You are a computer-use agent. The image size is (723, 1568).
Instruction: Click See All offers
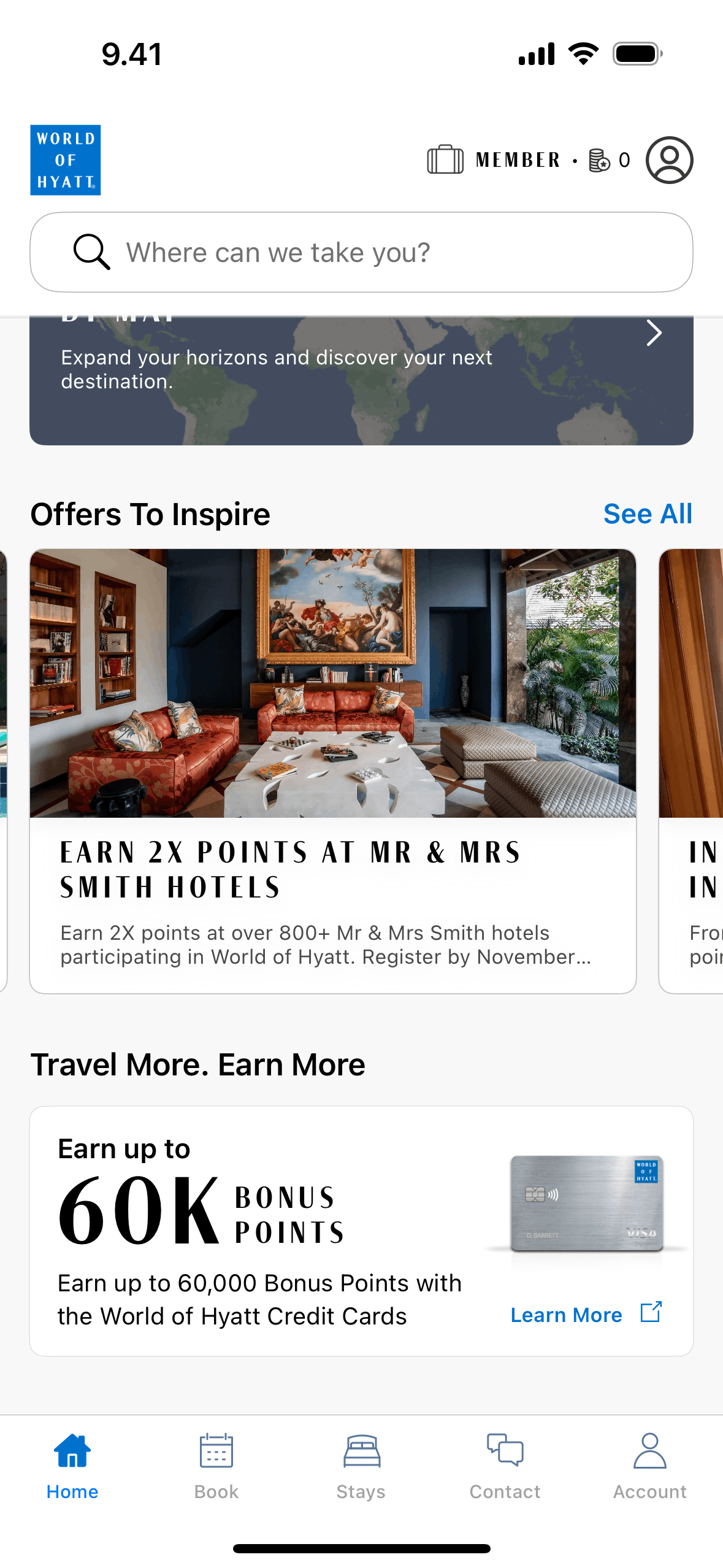click(648, 513)
